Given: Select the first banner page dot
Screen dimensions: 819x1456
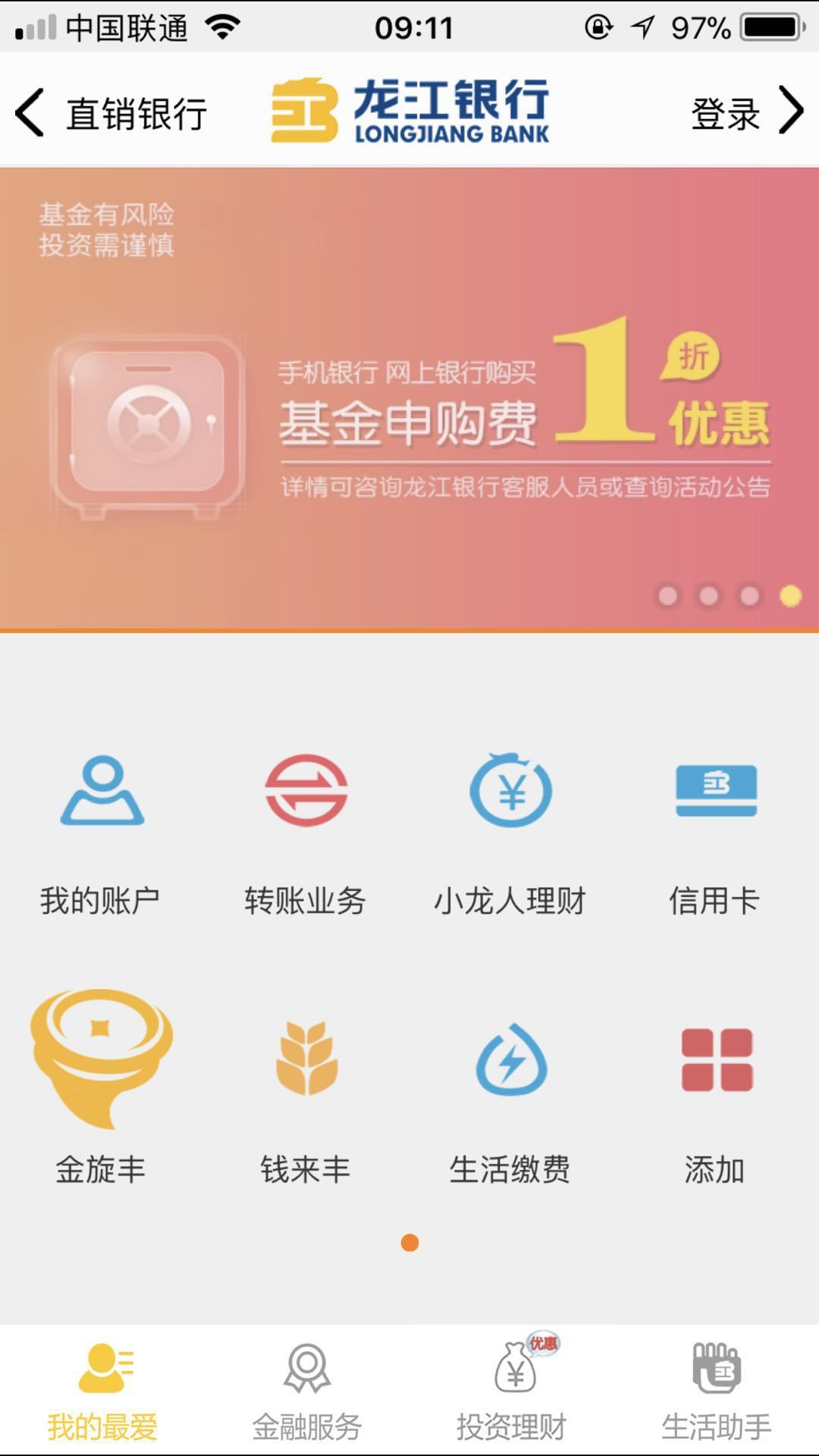Looking at the screenshot, I should [668, 596].
